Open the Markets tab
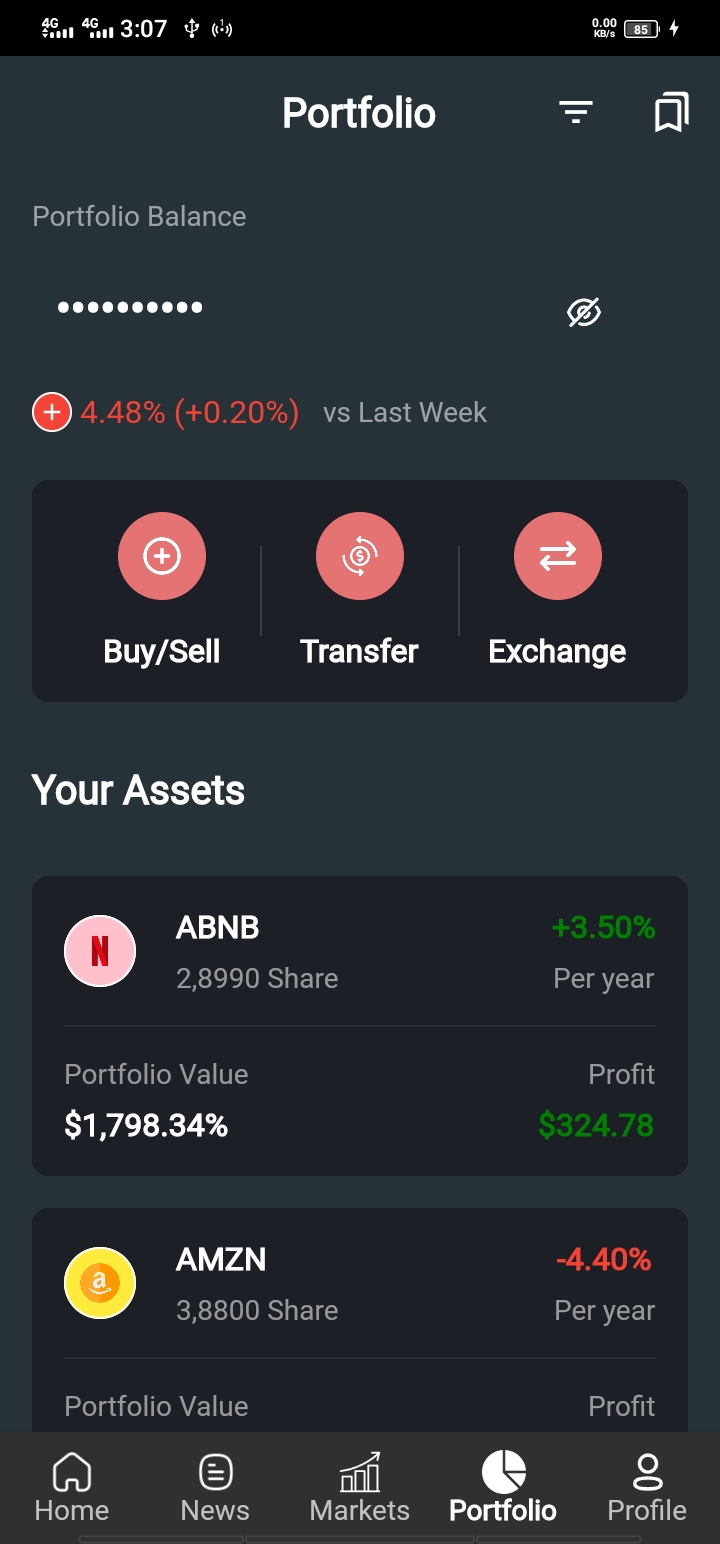Viewport: 720px width, 1544px height. [x=360, y=1487]
